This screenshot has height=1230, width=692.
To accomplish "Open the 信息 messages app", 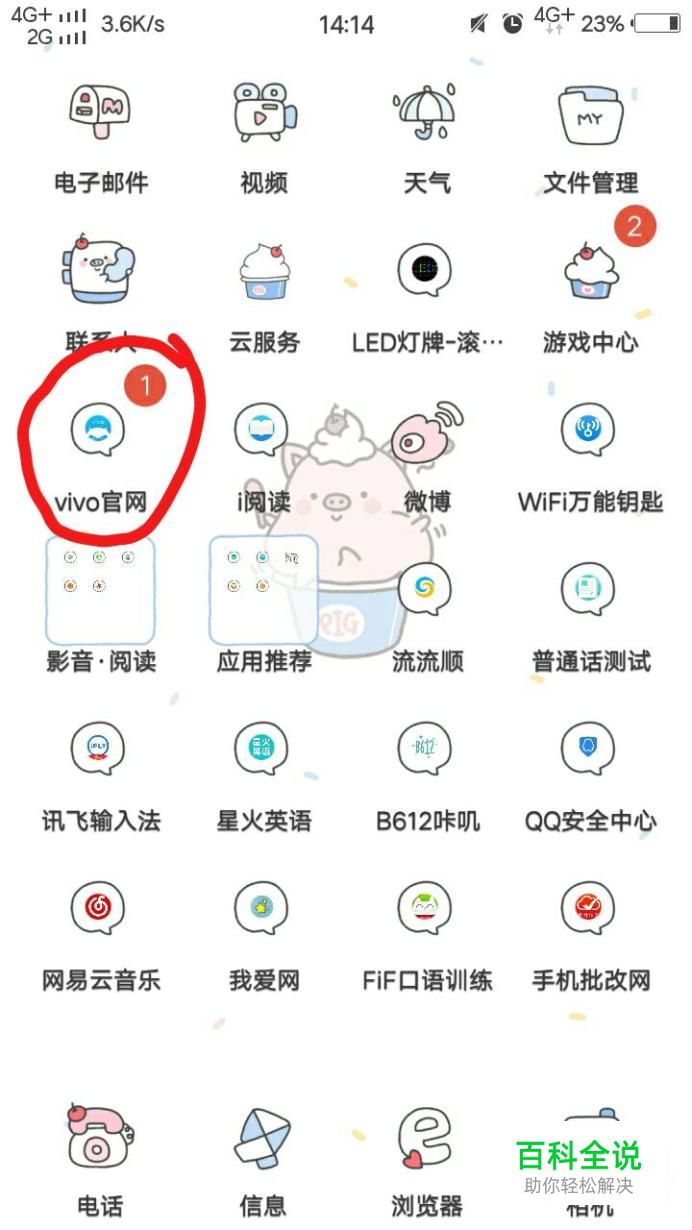I will coord(263,1140).
